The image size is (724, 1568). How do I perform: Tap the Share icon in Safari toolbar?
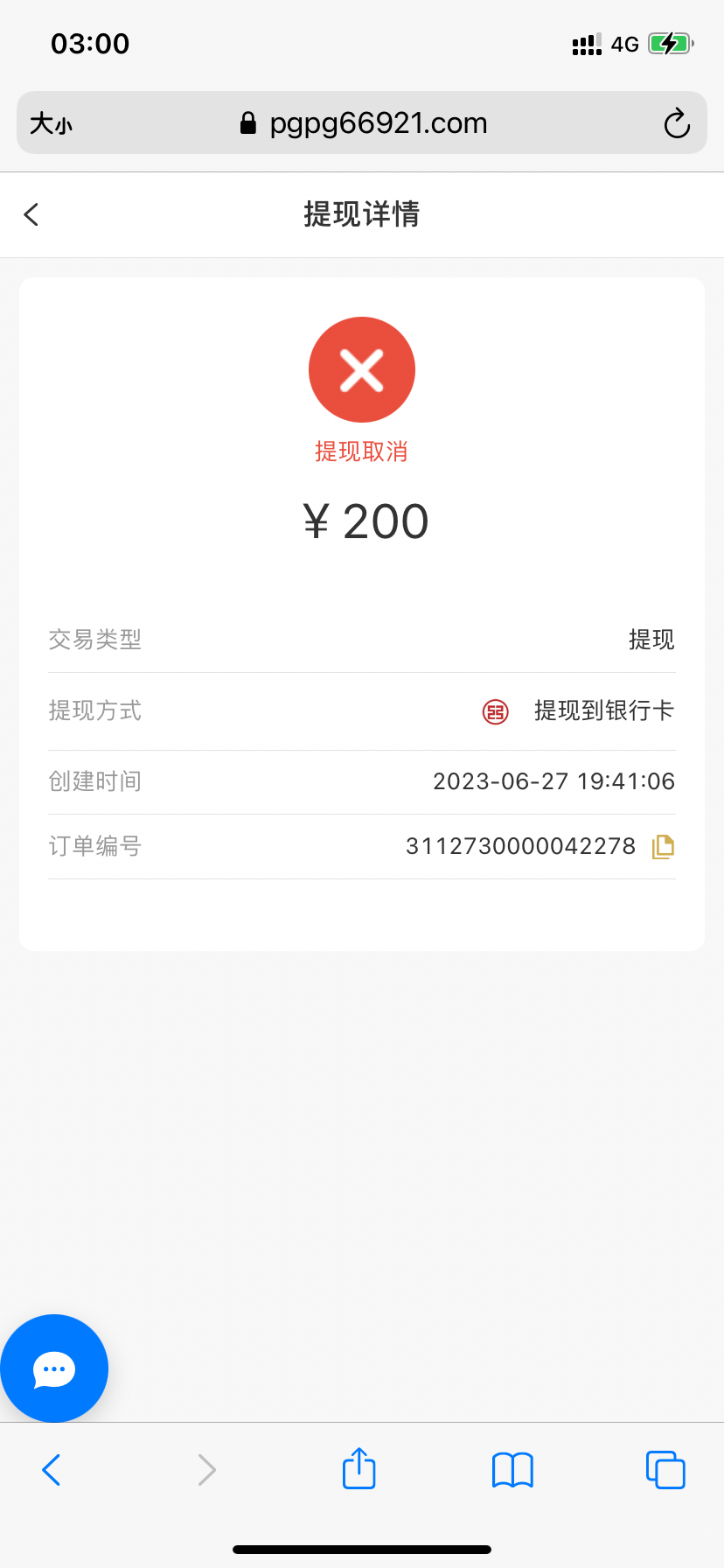(x=359, y=1468)
